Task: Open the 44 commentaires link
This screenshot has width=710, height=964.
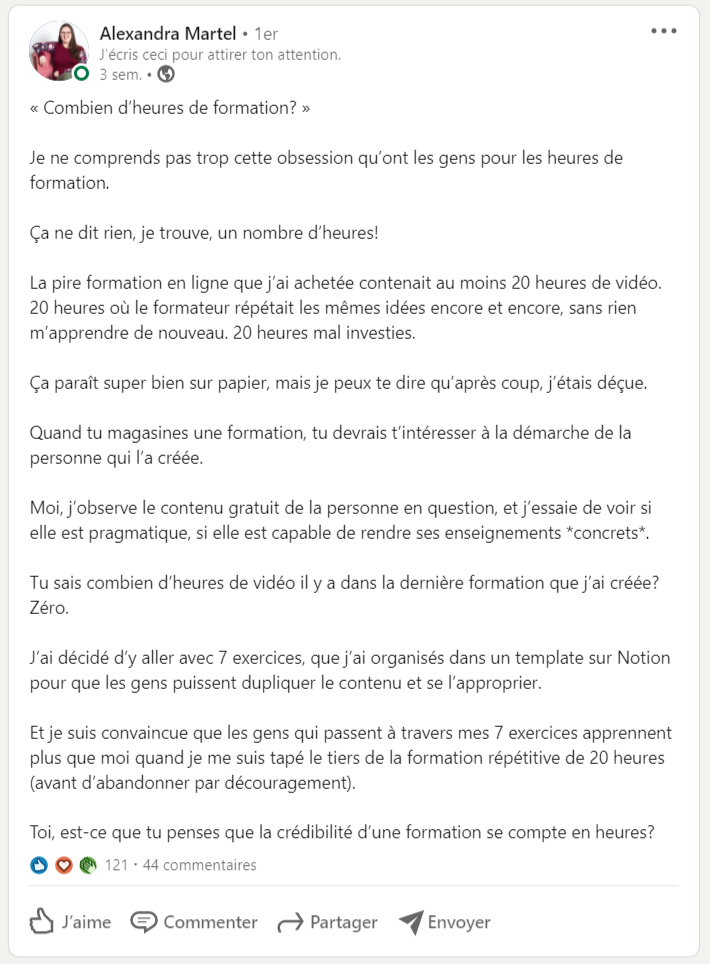Action: (200, 865)
